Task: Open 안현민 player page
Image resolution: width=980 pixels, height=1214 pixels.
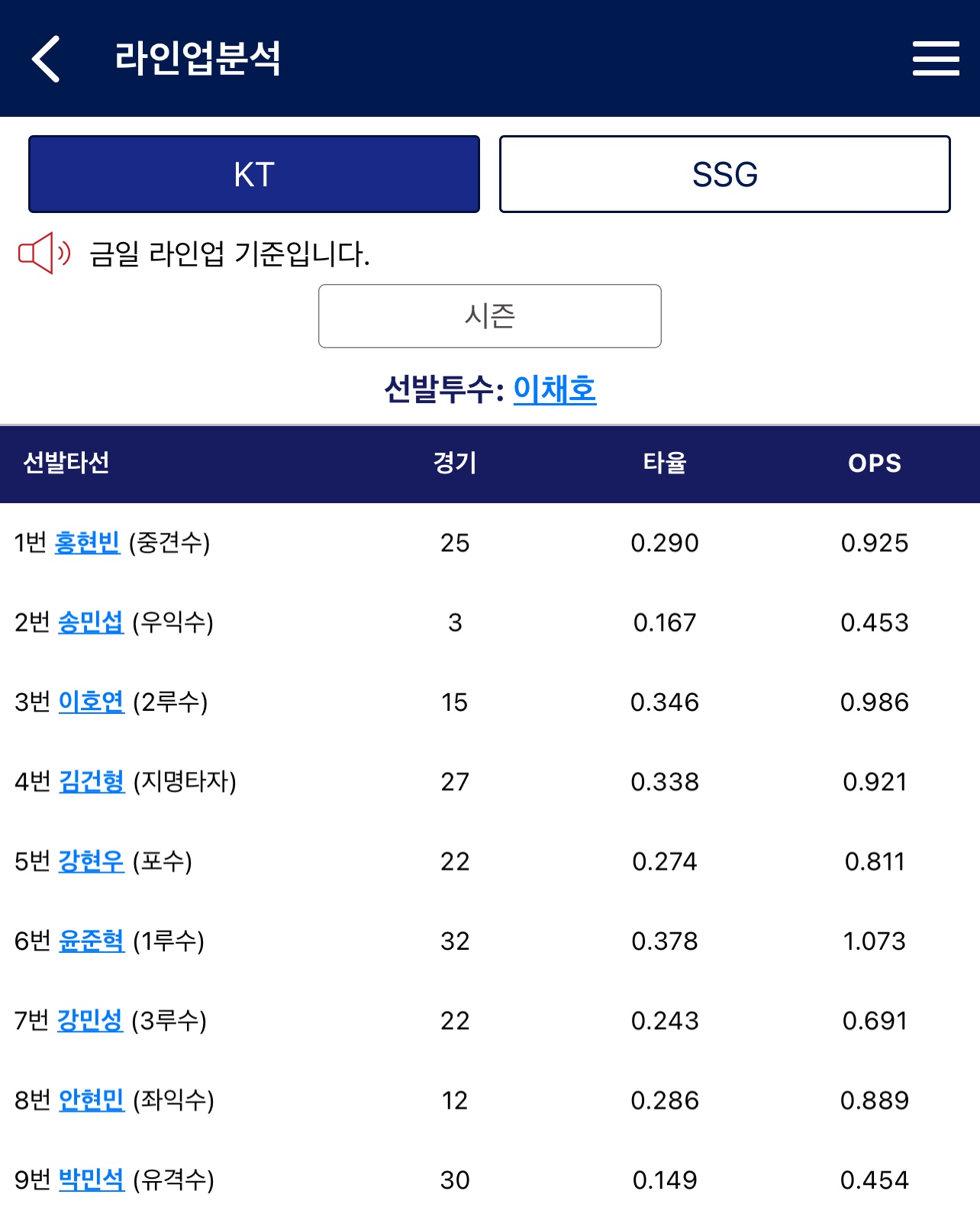Action: point(91,1100)
